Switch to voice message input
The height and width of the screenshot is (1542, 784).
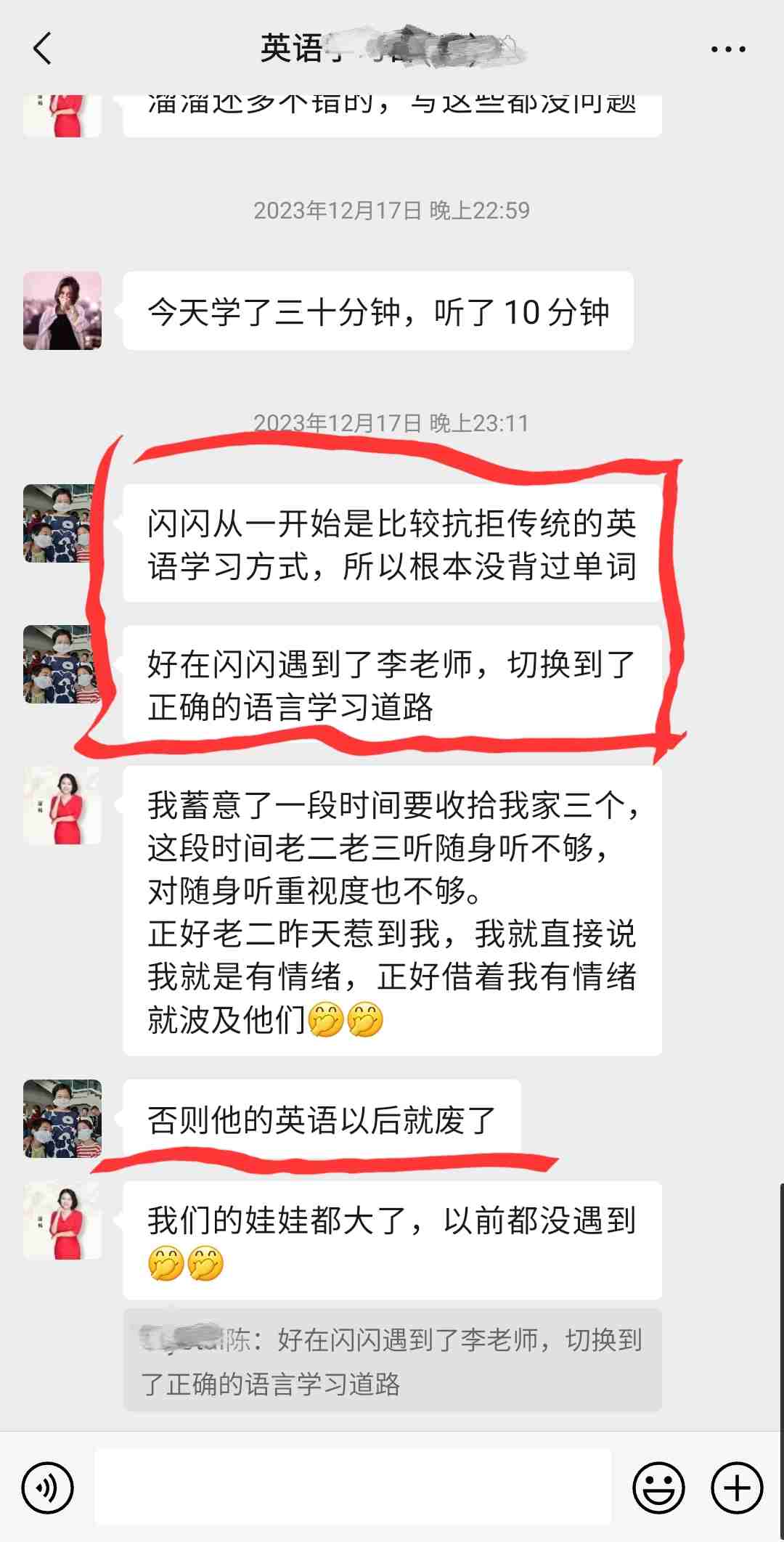pyautogui.click(x=48, y=1488)
